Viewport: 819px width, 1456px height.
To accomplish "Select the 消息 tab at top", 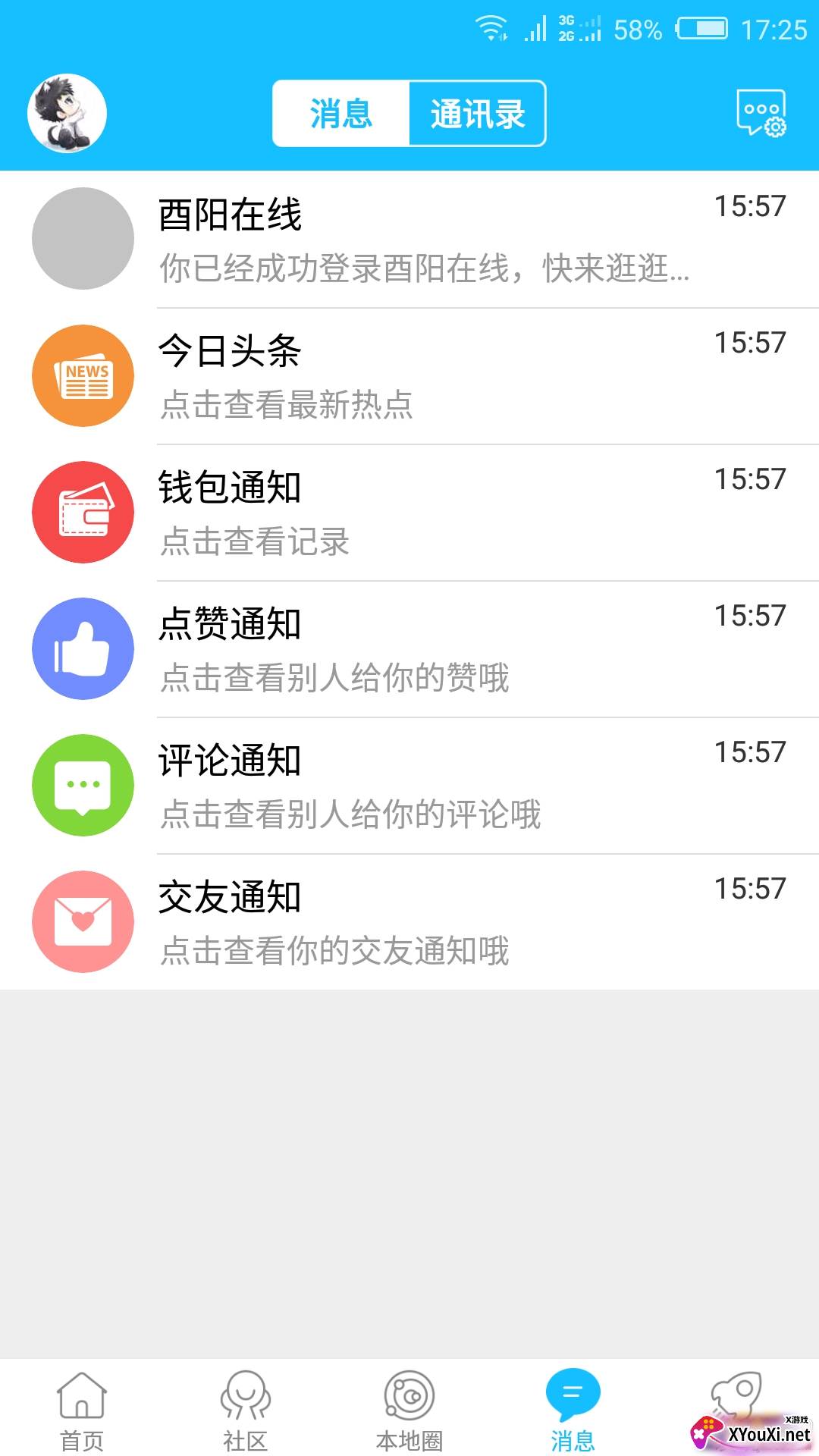I will point(340,112).
